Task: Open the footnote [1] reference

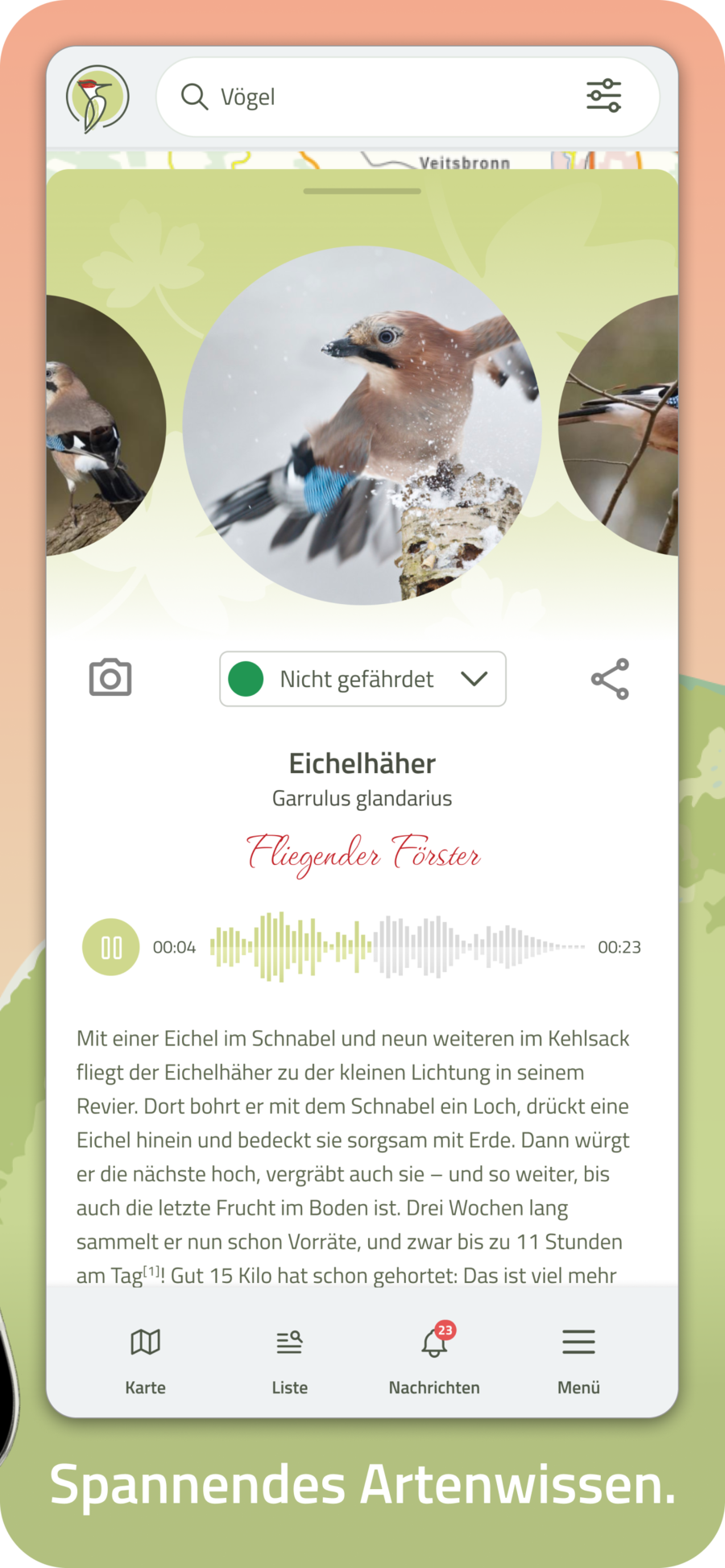Action: click(x=153, y=1271)
